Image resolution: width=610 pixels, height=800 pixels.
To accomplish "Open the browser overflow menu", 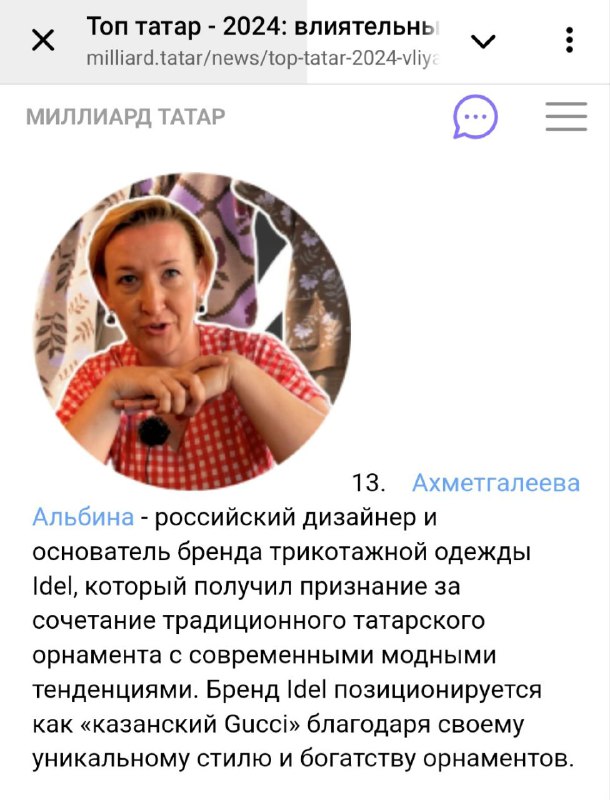I will 569,41.
